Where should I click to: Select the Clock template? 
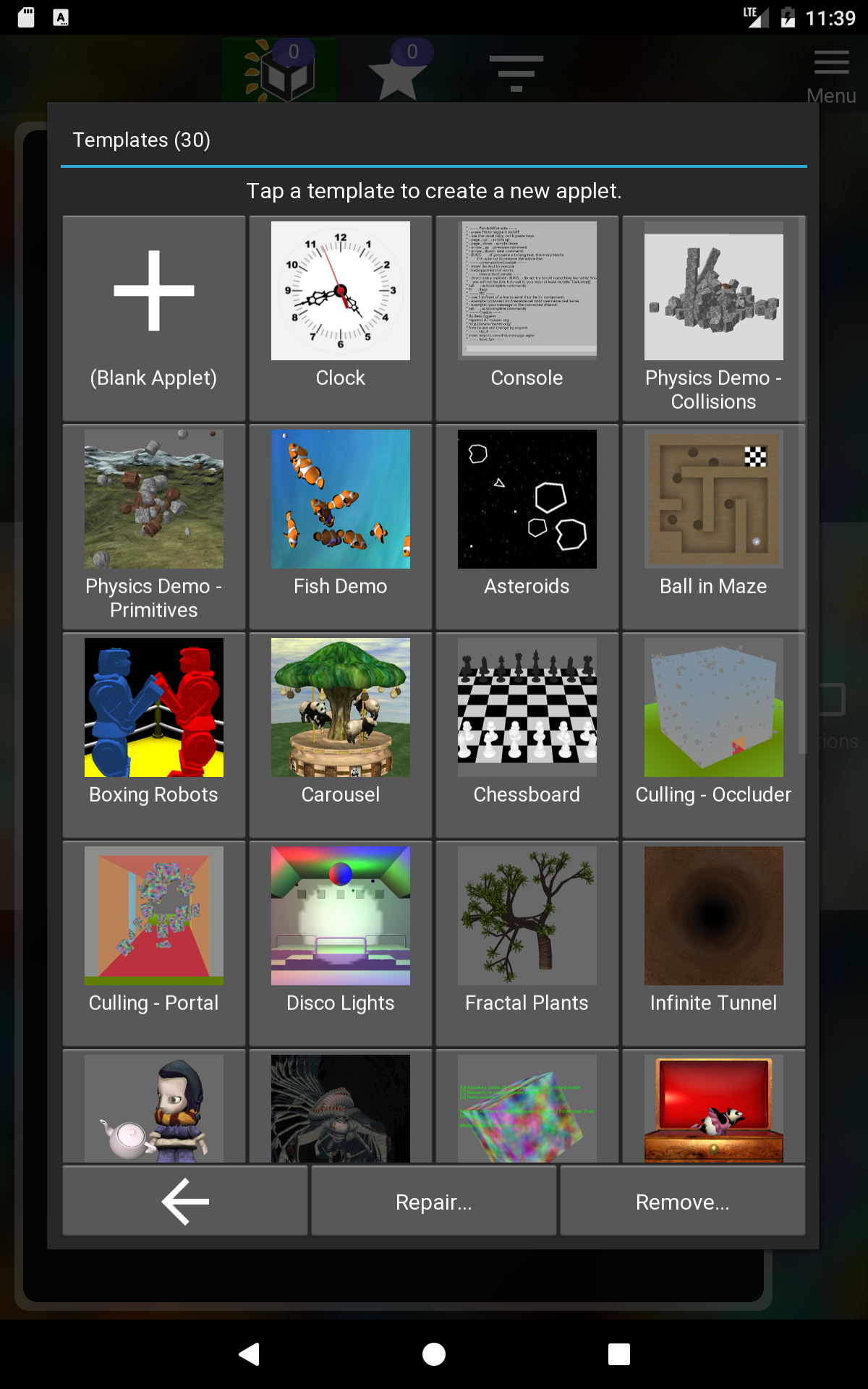[x=340, y=318]
